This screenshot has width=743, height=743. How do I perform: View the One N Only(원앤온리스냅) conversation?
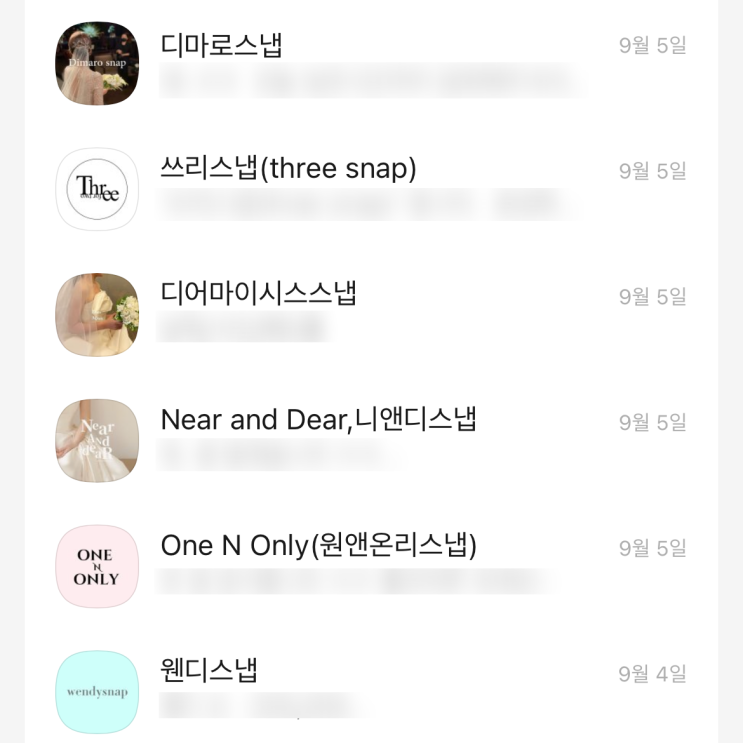click(371, 566)
